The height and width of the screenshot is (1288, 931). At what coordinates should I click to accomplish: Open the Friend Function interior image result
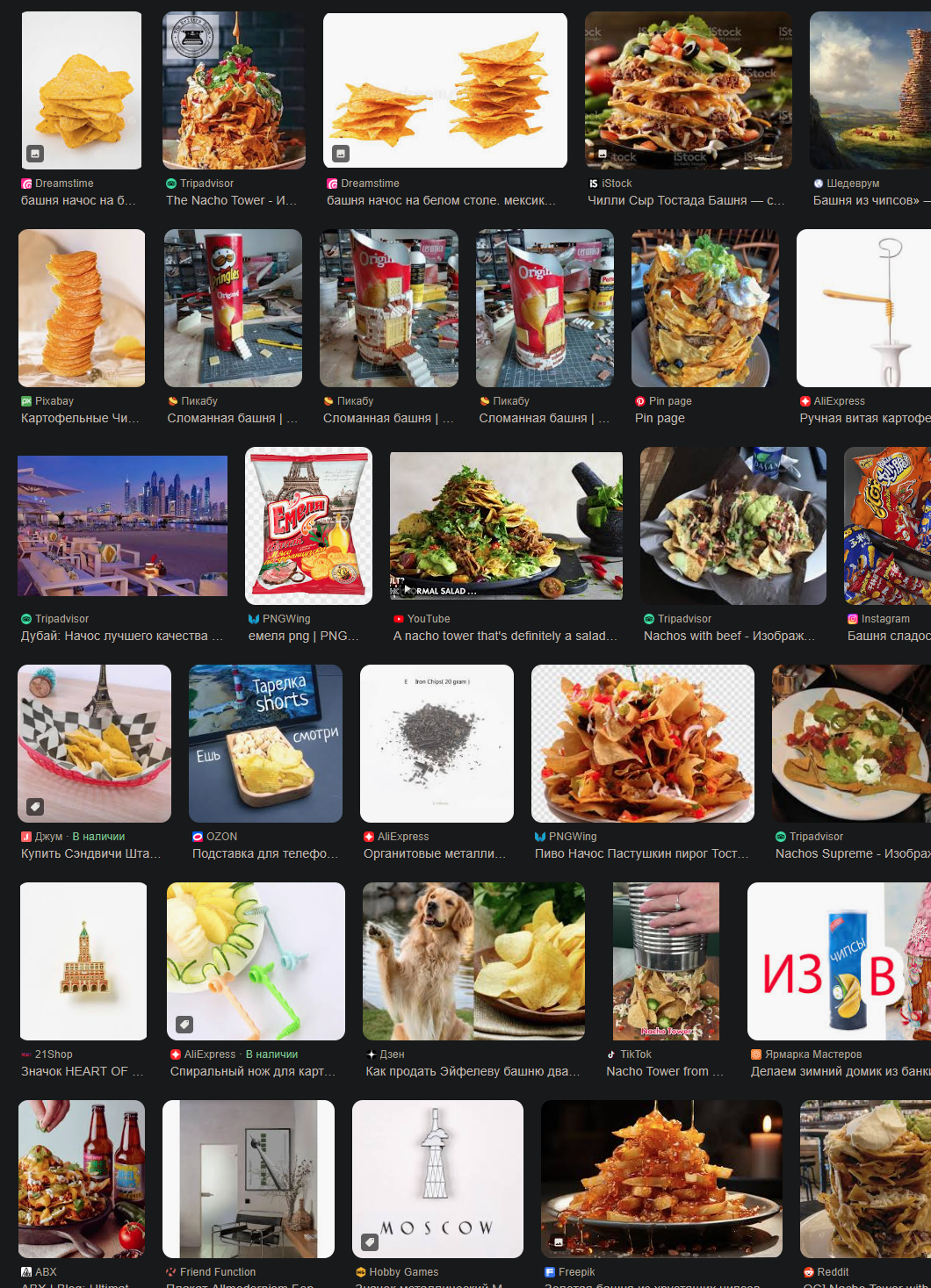[249, 1179]
